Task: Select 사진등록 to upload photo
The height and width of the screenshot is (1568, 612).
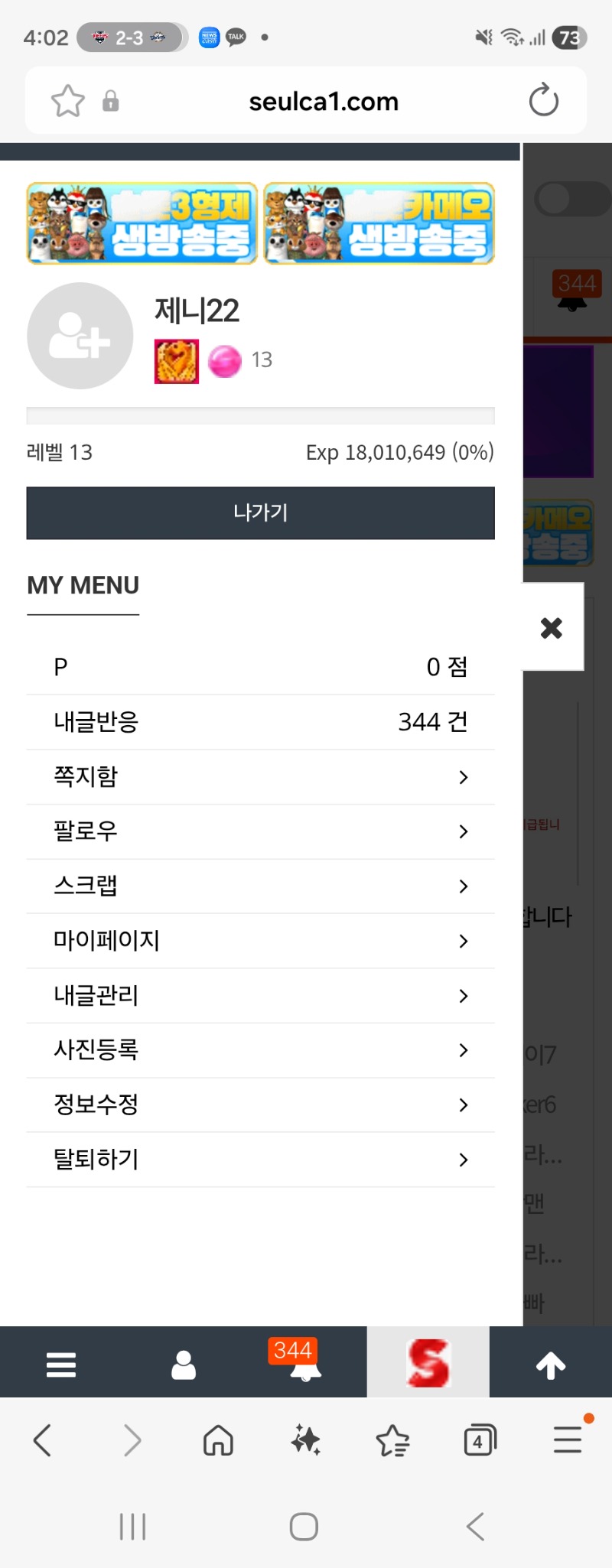Action: click(260, 1050)
